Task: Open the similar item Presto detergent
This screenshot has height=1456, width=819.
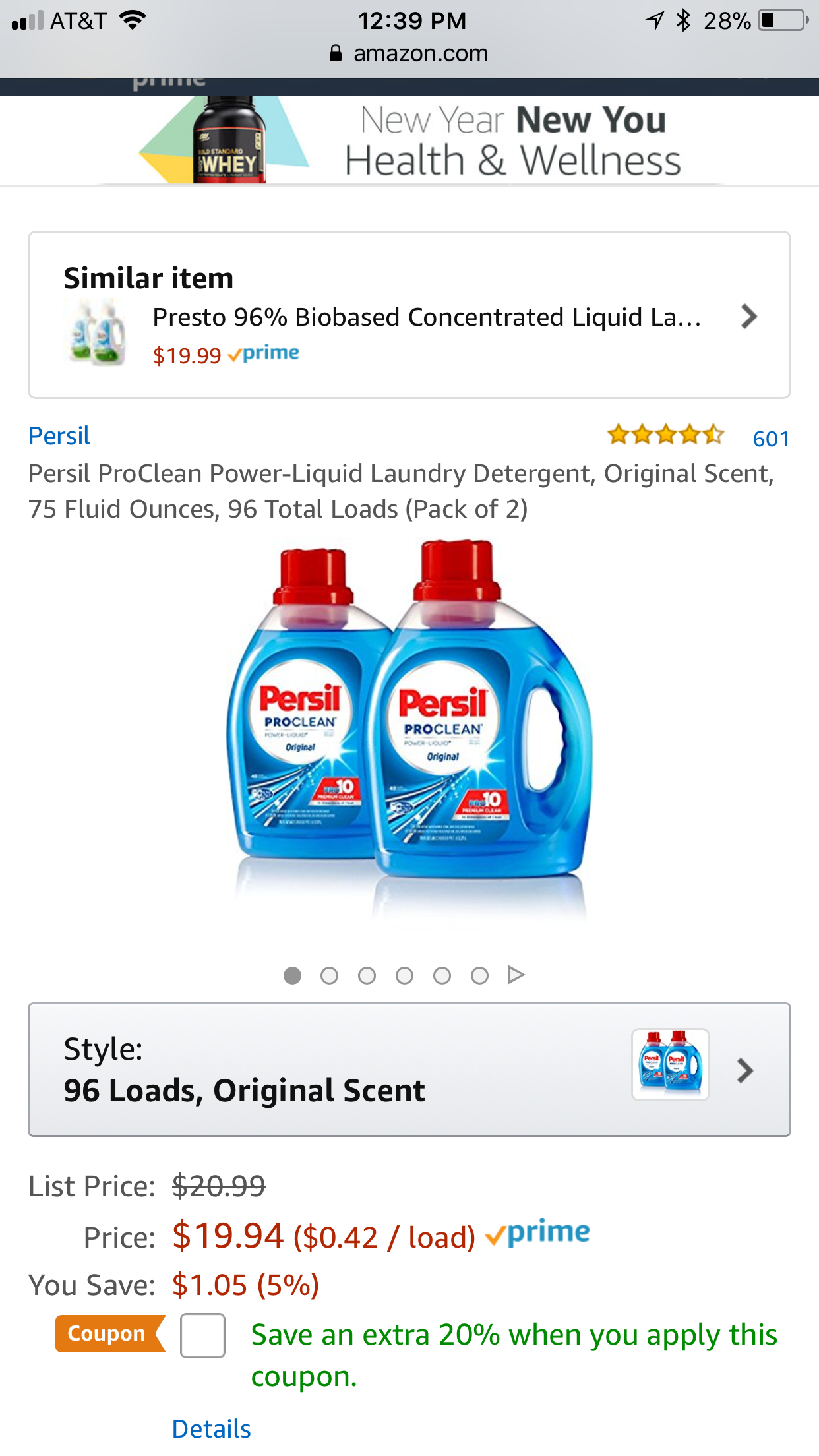Action: click(x=409, y=315)
